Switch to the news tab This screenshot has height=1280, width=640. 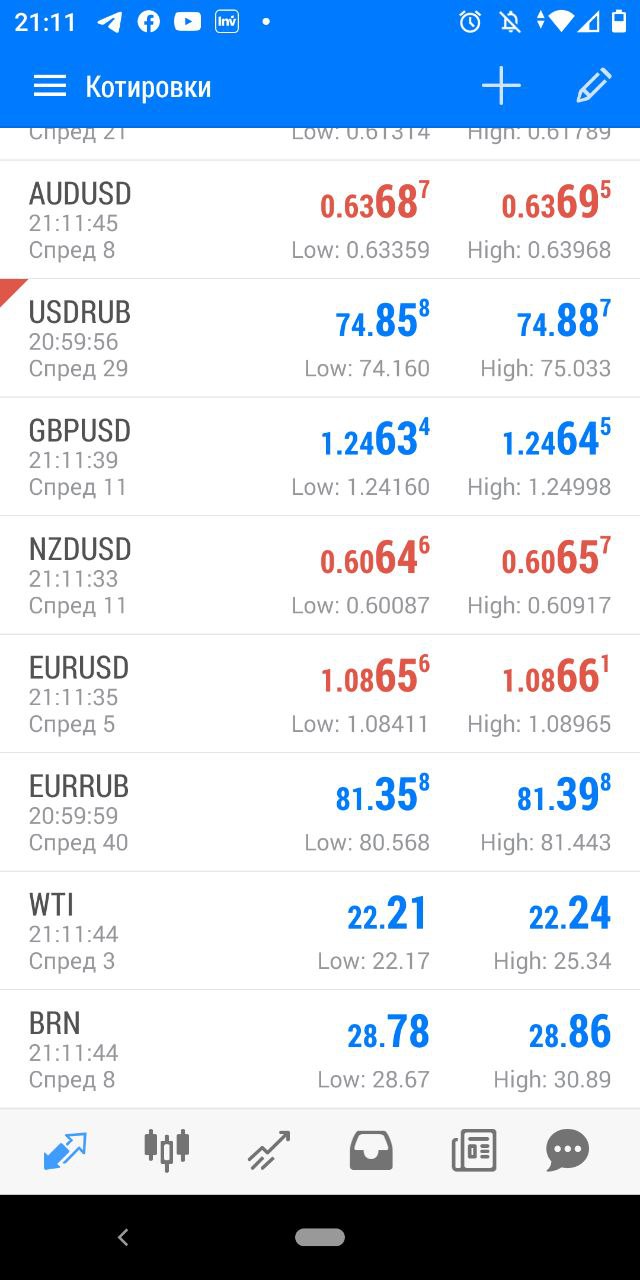[x=474, y=1151]
